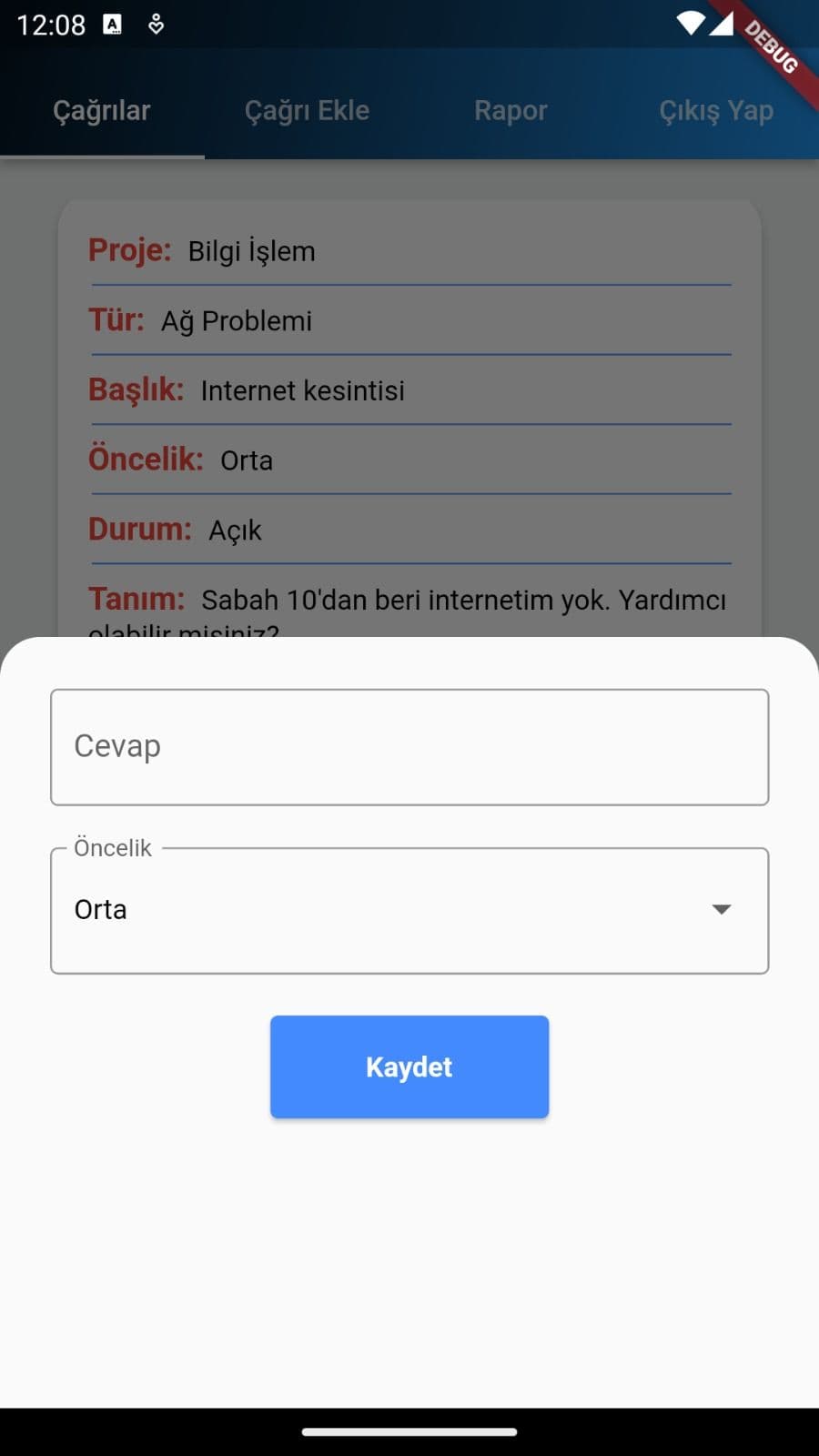Select the Cevap text field

click(409, 746)
